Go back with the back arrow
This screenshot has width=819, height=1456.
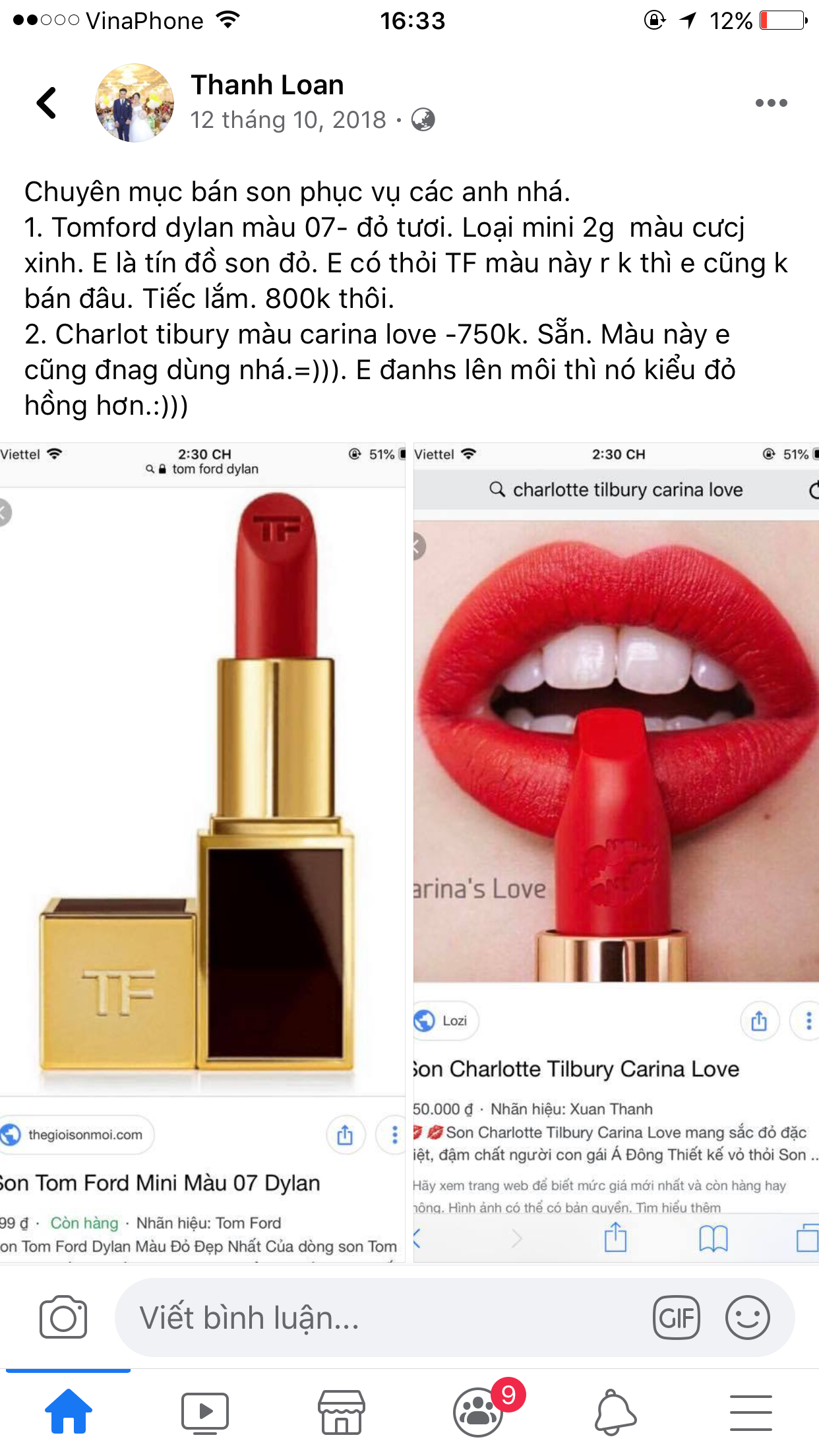pos(47,103)
